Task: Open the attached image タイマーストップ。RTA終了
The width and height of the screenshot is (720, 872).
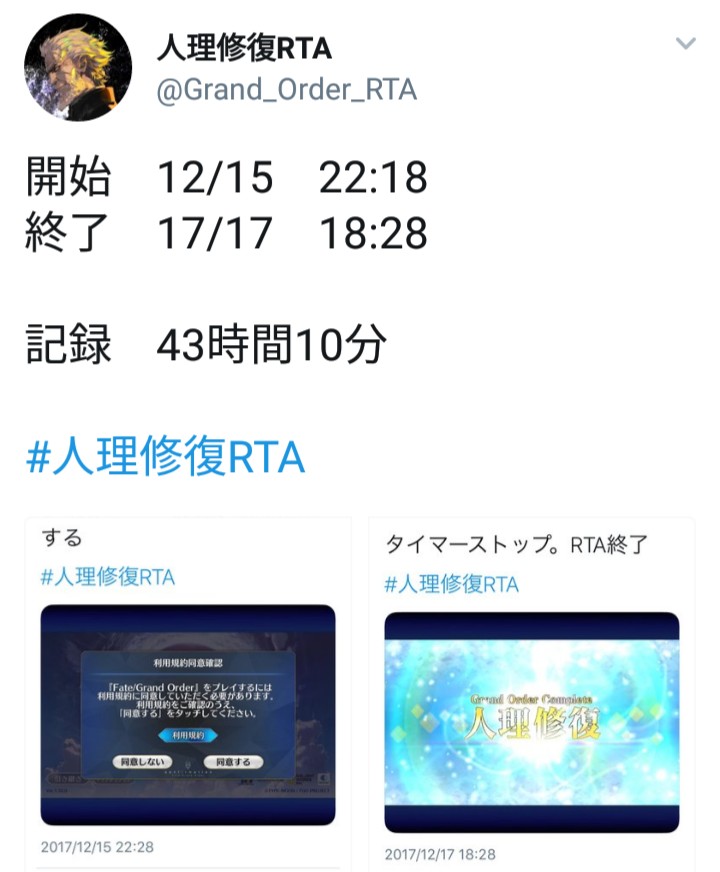Action: point(531,722)
